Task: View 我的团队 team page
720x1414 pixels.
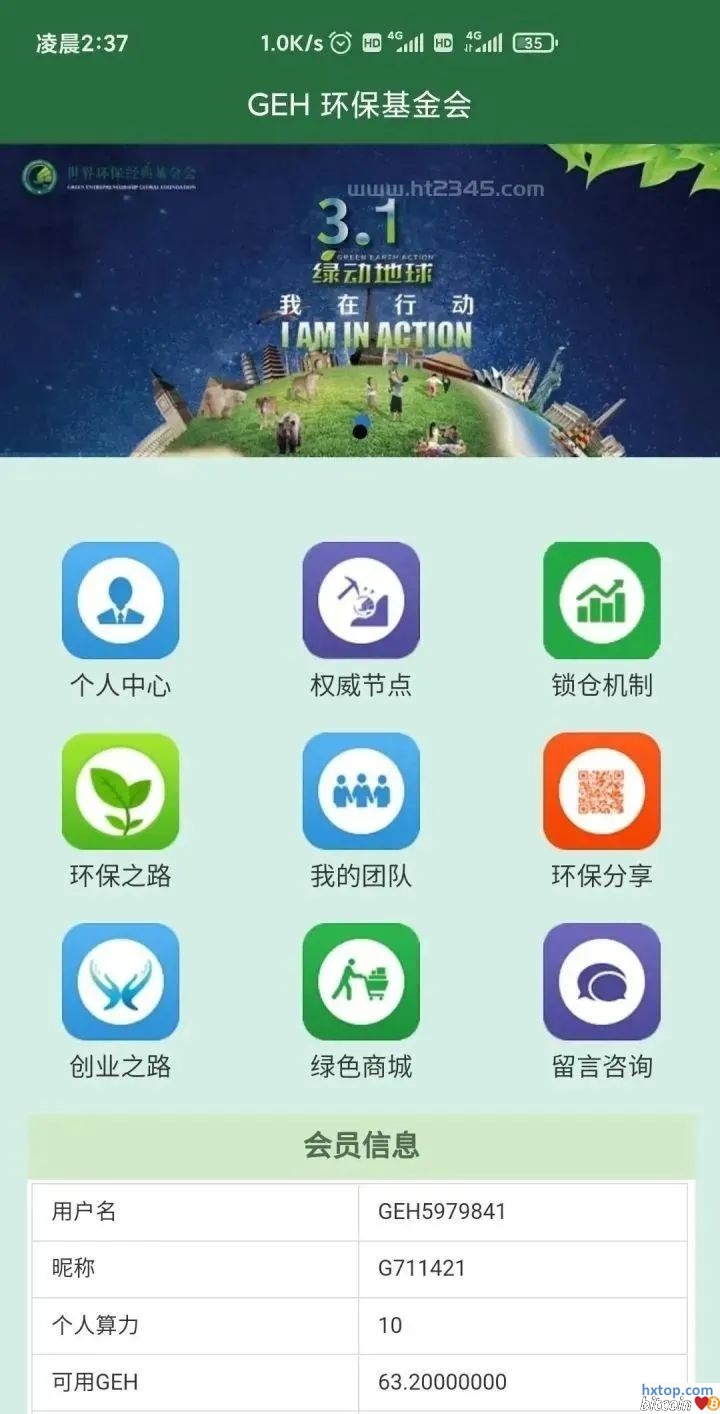Action: point(361,791)
